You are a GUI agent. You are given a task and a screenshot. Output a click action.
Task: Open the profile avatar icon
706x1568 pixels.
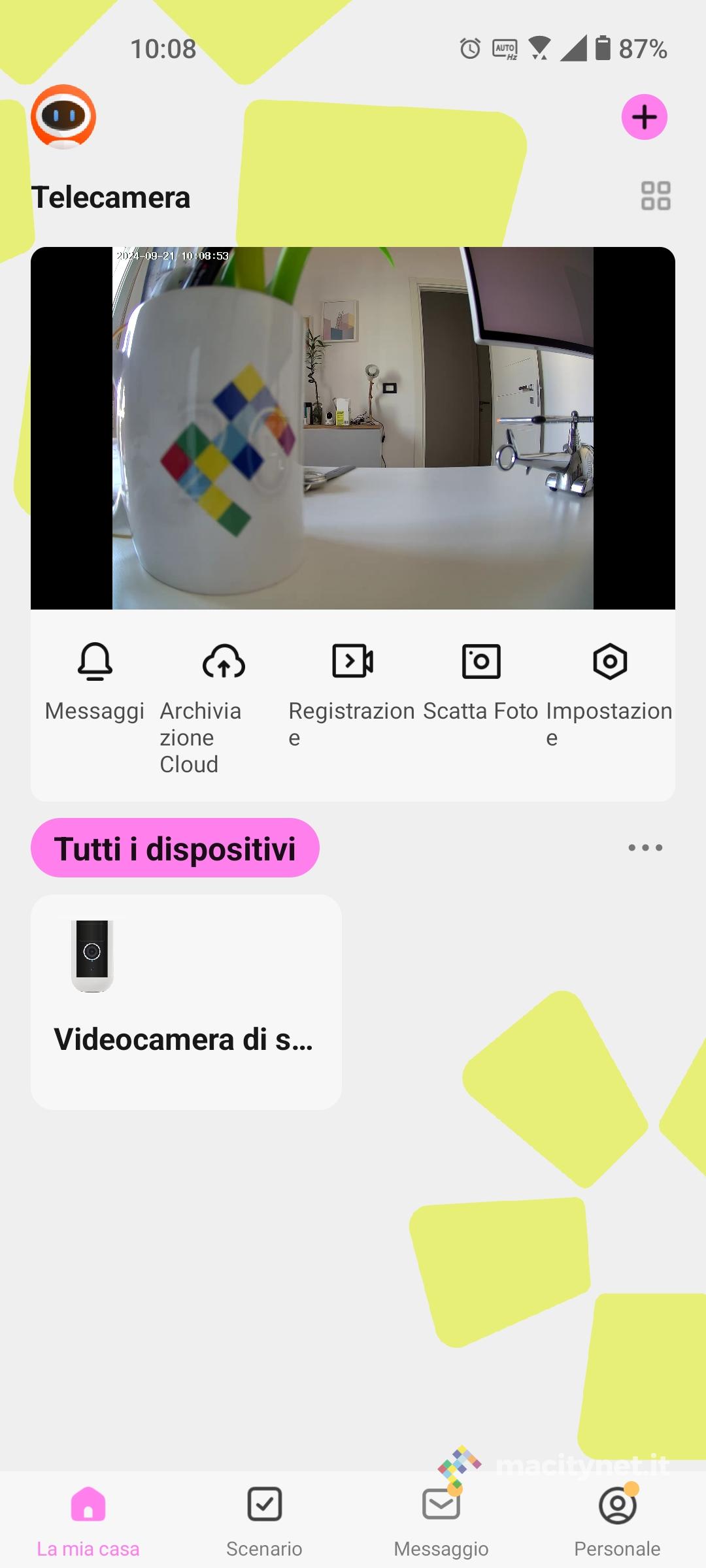(x=65, y=116)
